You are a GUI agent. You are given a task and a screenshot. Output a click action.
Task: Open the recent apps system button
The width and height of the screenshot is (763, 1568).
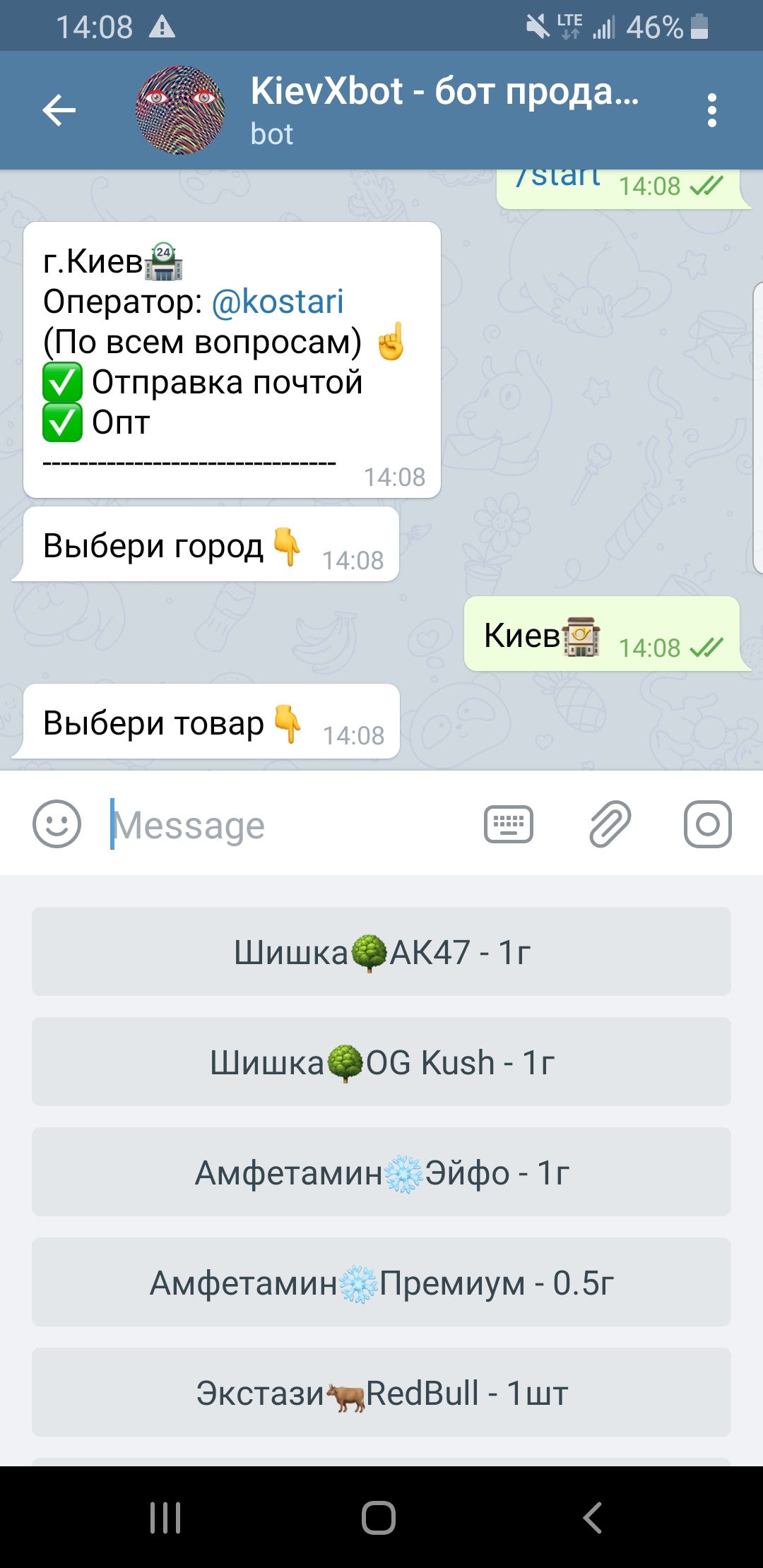pyautogui.click(x=165, y=1517)
